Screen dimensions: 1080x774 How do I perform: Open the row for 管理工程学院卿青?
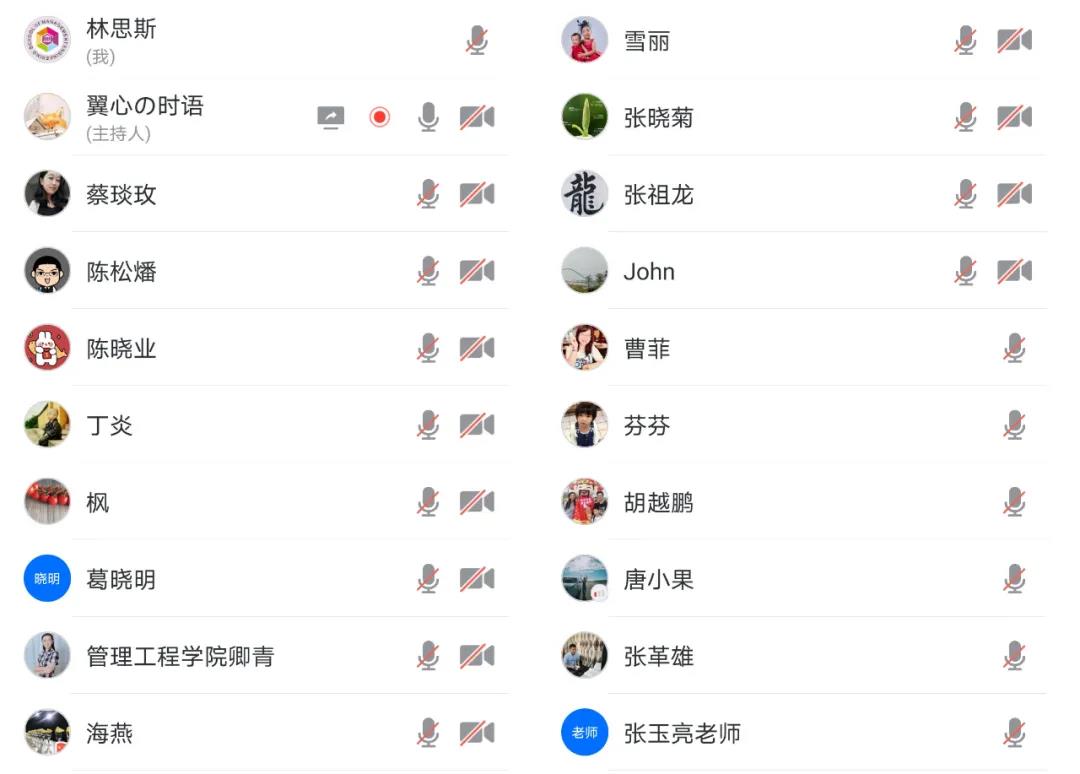(x=180, y=657)
